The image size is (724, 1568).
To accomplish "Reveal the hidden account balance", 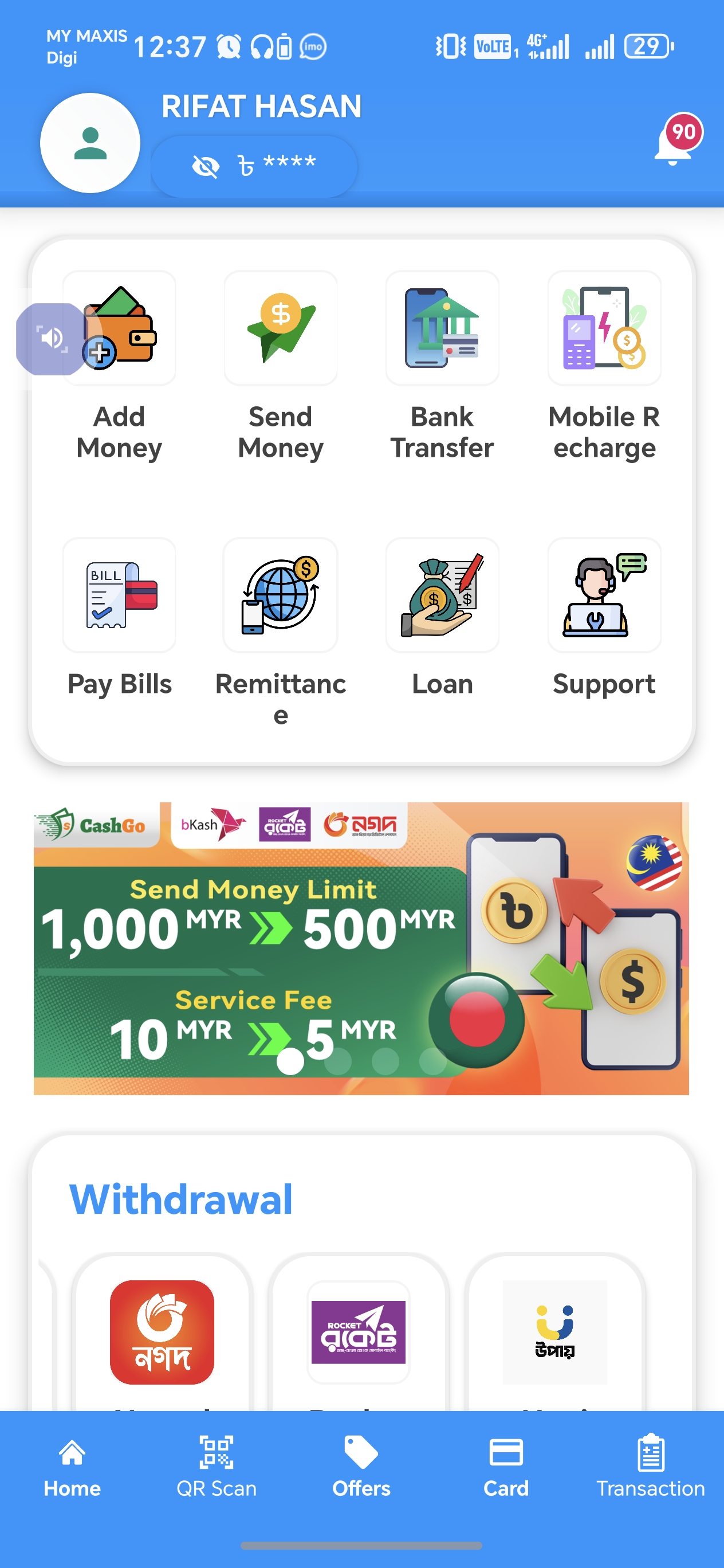I will (x=206, y=166).
